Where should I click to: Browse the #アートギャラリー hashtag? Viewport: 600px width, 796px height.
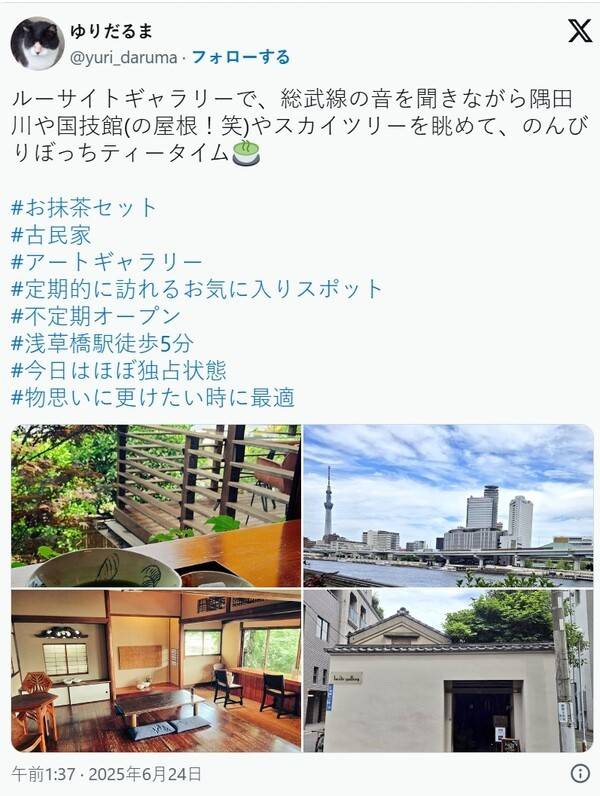click(x=107, y=262)
